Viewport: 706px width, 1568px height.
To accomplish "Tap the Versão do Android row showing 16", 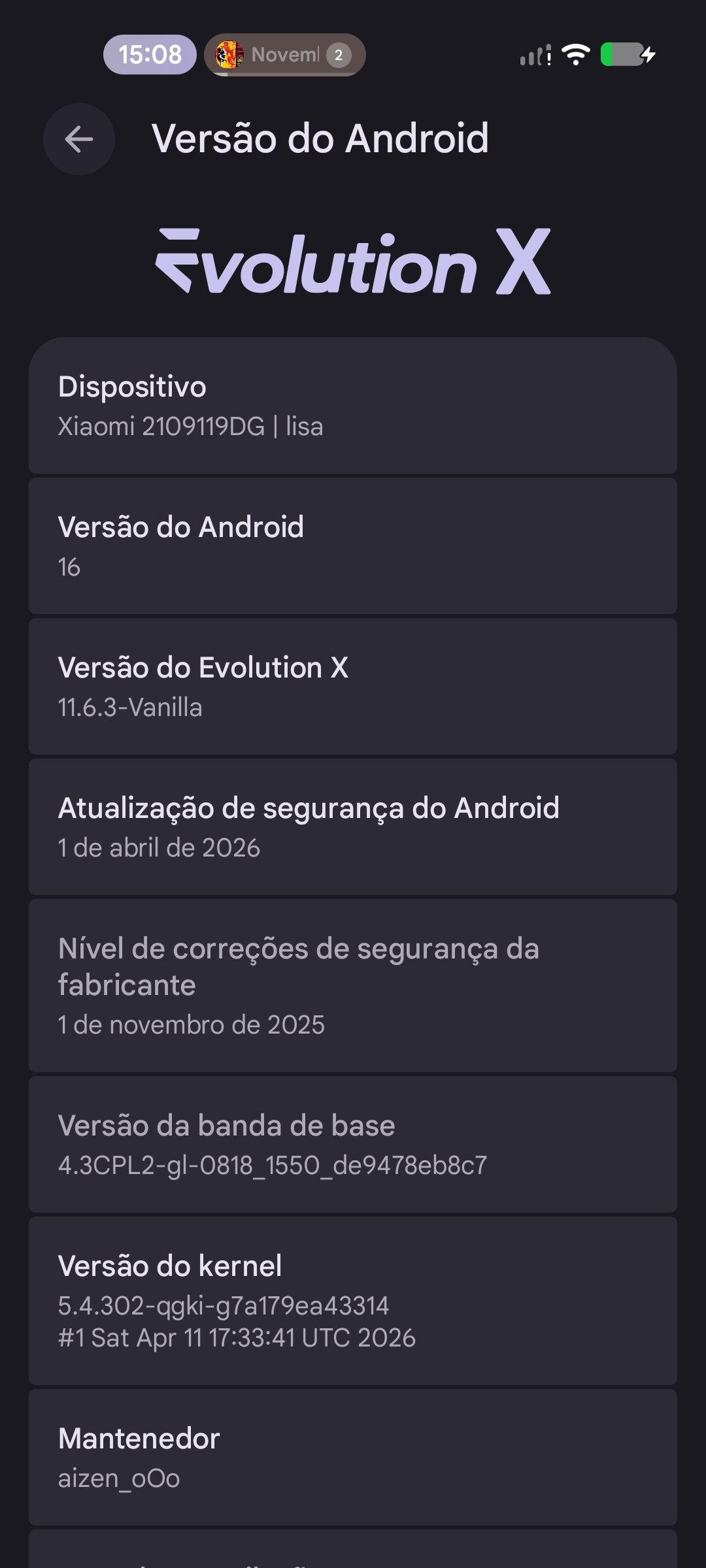I will click(353, 546).
